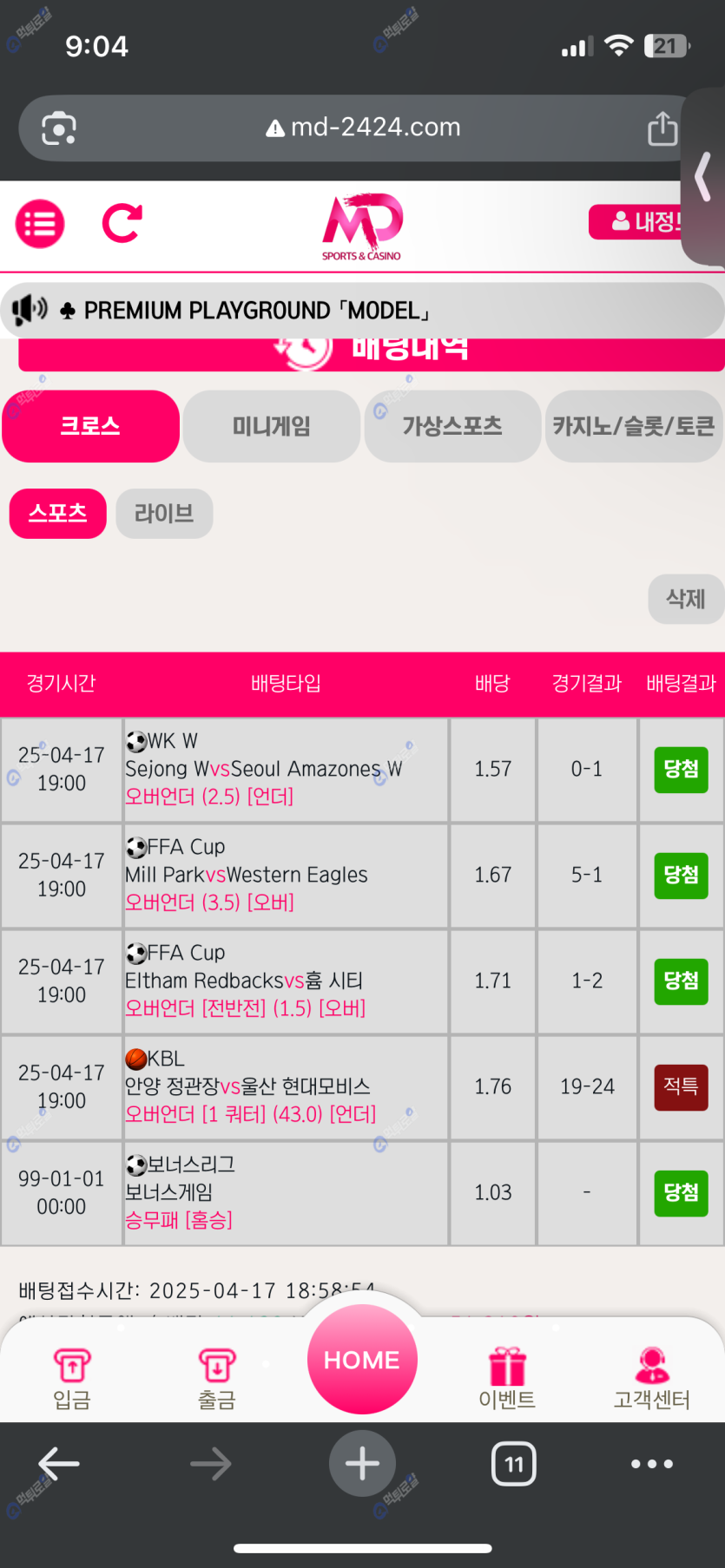Select the 스포츠 filter chip
725x1568 pixels.
pos(57,513)
